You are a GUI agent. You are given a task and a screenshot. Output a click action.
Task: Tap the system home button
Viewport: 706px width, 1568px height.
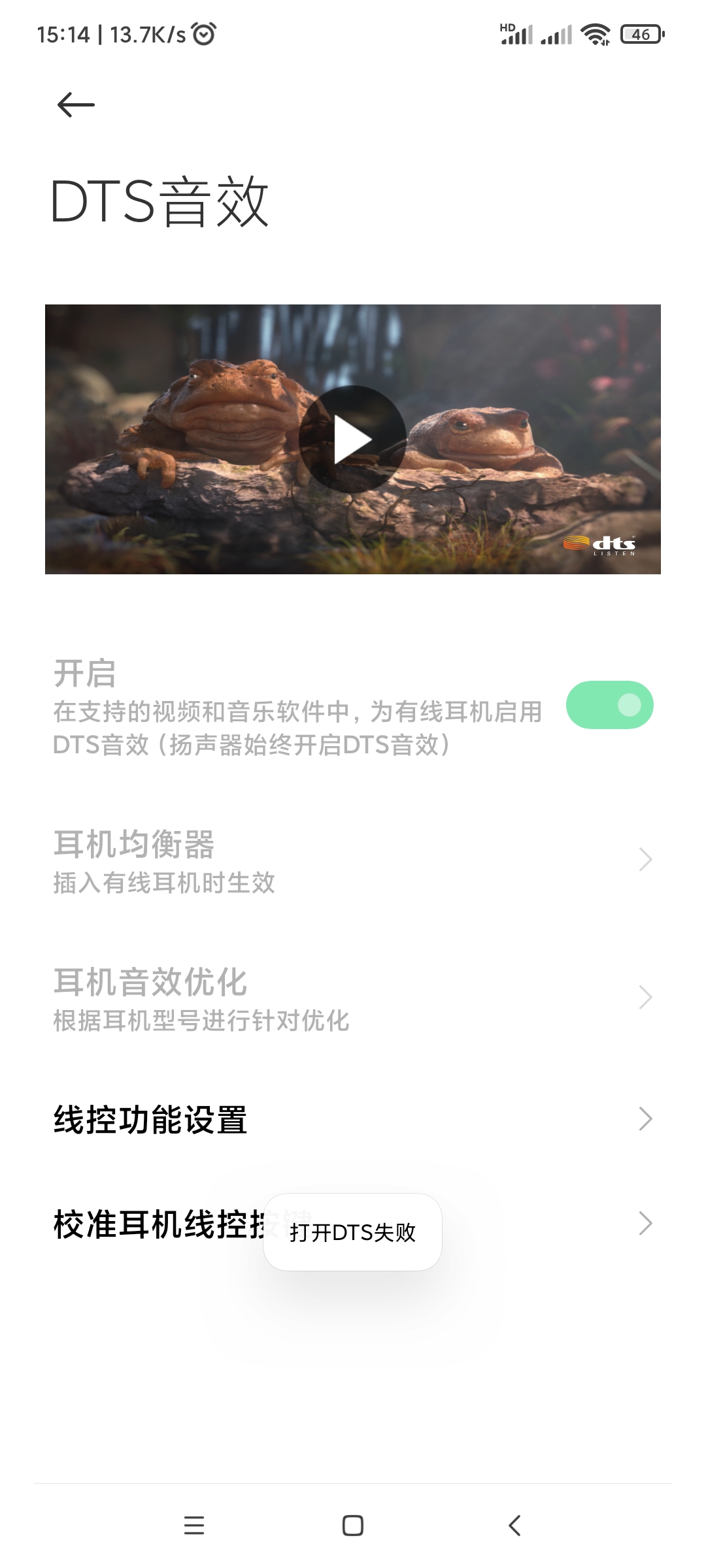[x=353, y=1526]
